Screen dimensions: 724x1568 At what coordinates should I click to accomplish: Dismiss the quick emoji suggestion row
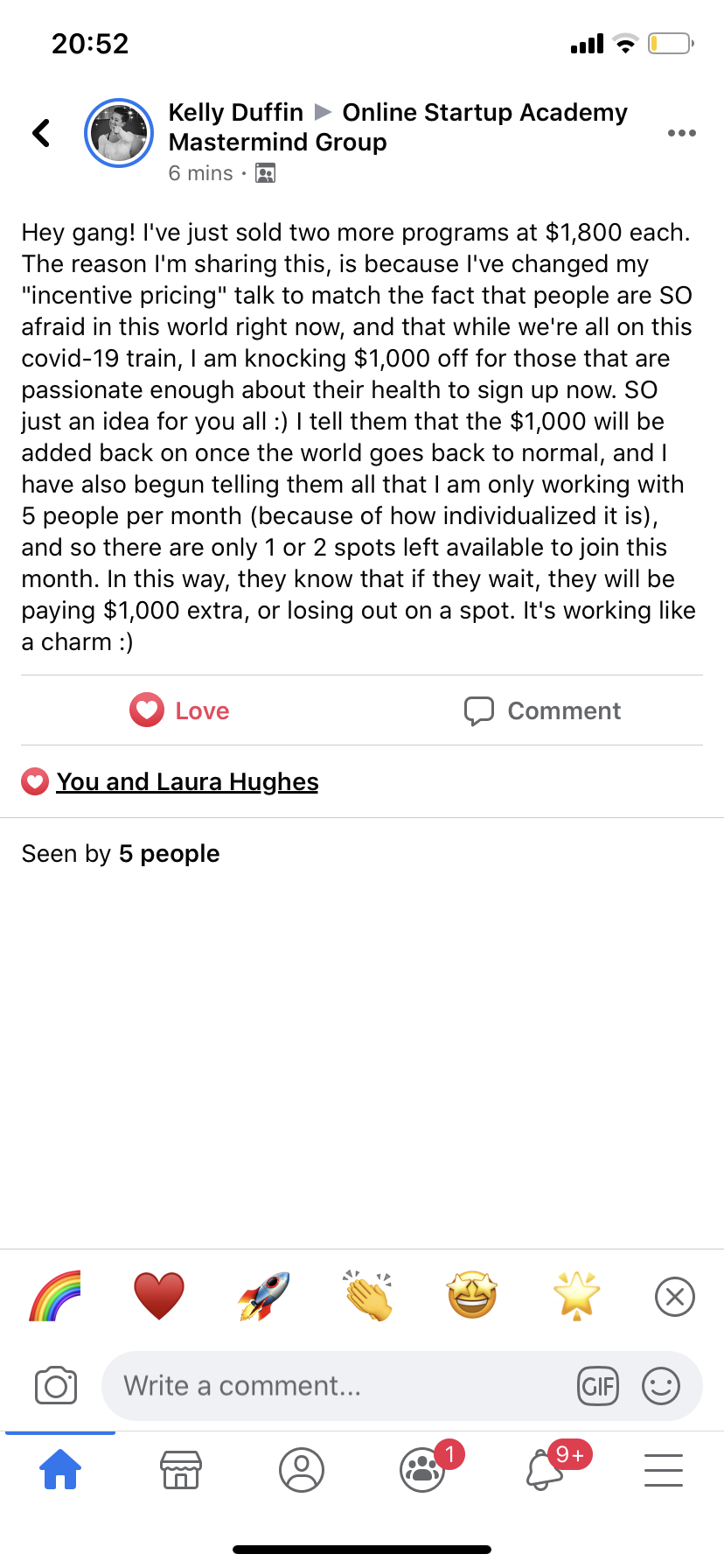point(674,1296)
